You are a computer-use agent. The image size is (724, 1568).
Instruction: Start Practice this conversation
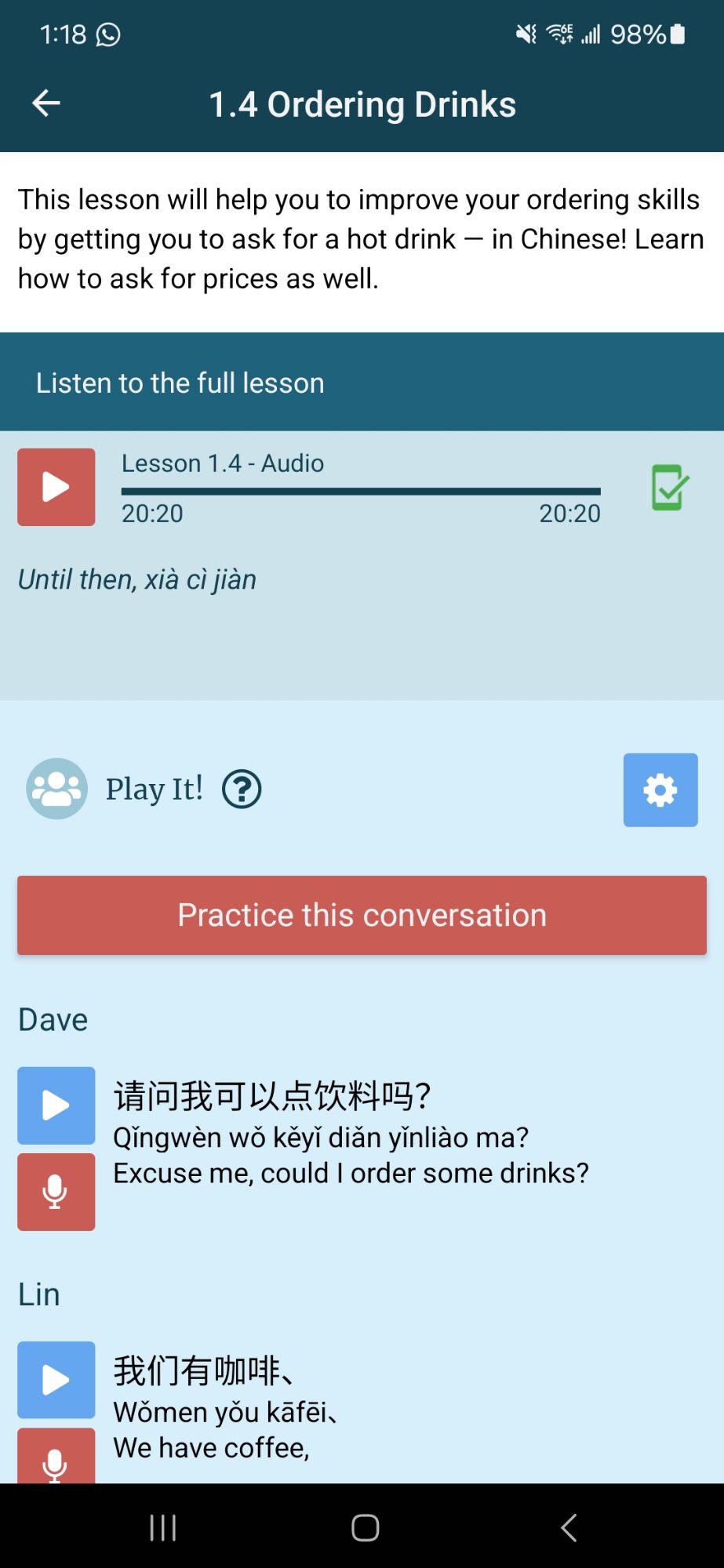(362, 915)
